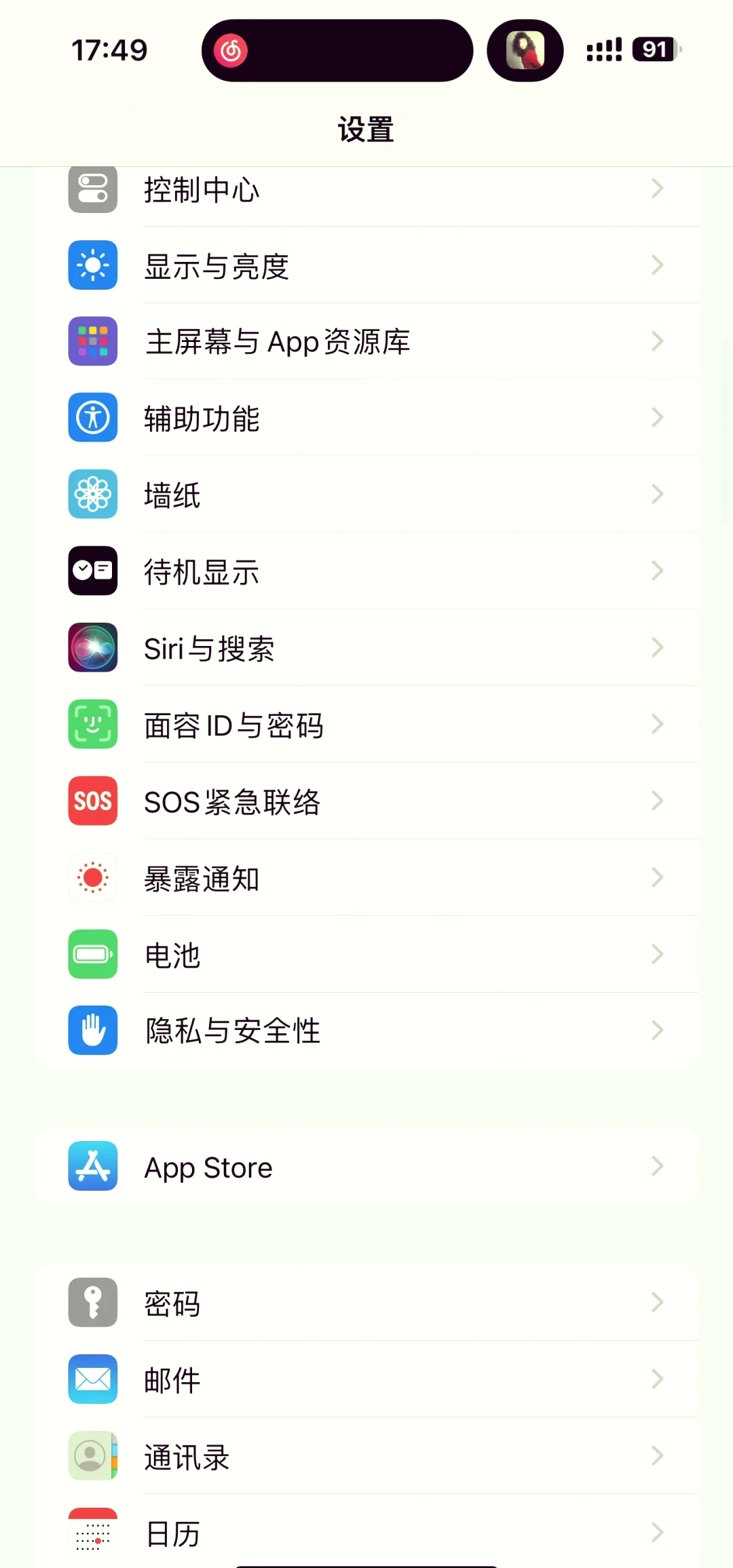
Task: Open 主屏幕与 App 资源库
Action: pos(366,341)
